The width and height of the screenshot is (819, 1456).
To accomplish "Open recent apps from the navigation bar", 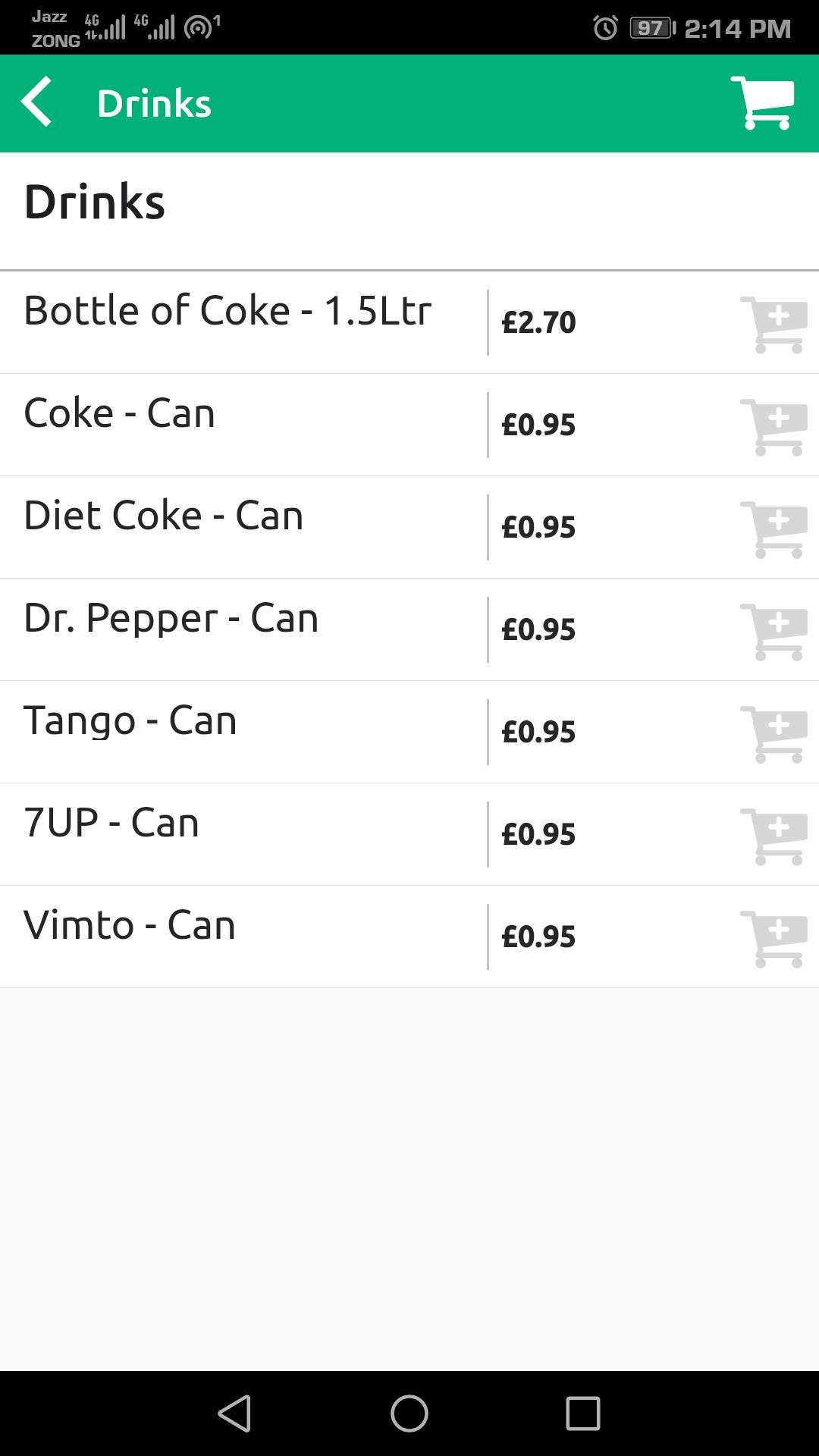I will click(x=583, y=1414).
